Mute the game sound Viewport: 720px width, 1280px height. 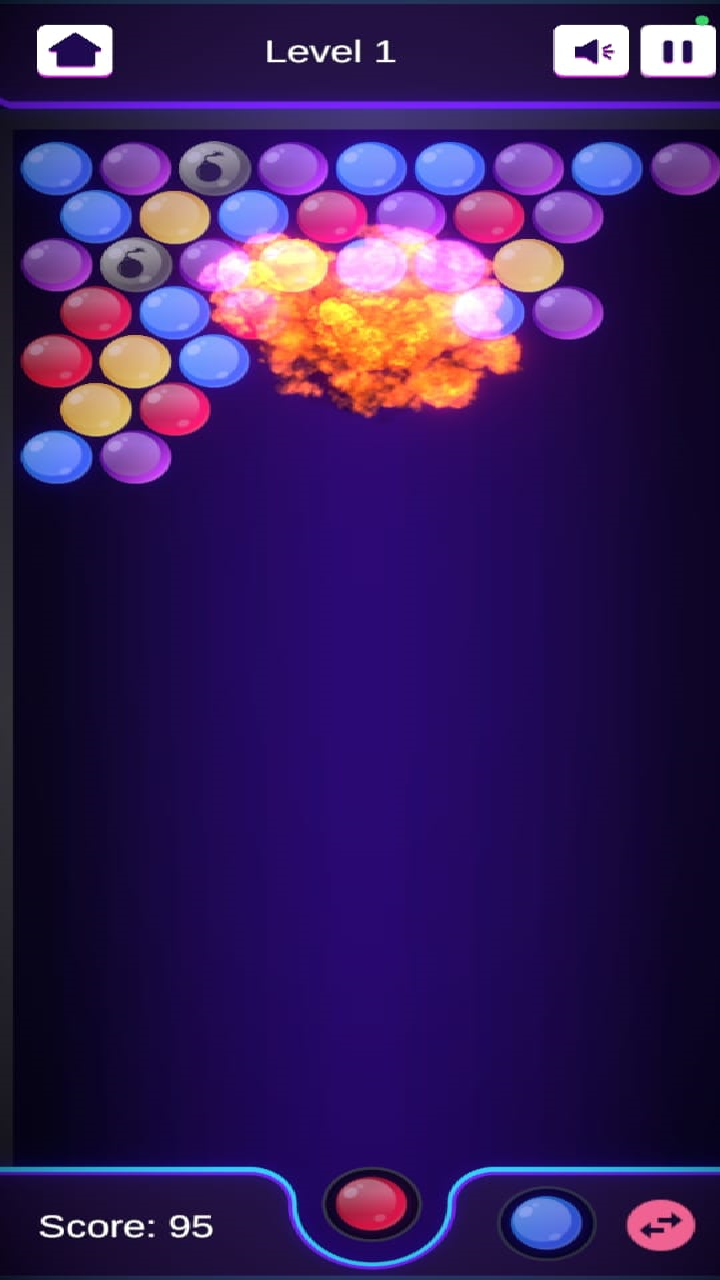click(591, 51)
